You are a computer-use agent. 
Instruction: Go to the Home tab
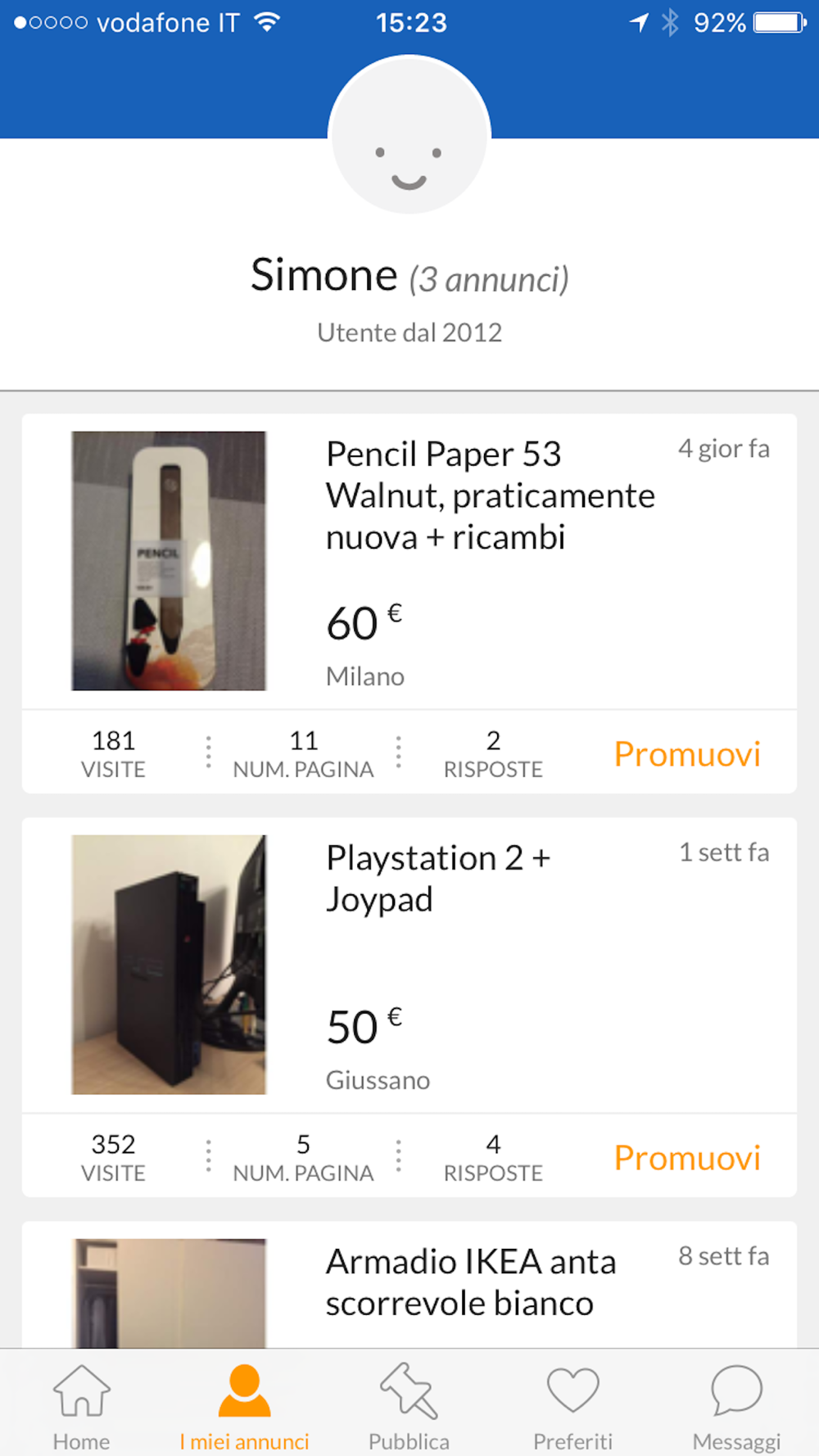[81, 1407]
